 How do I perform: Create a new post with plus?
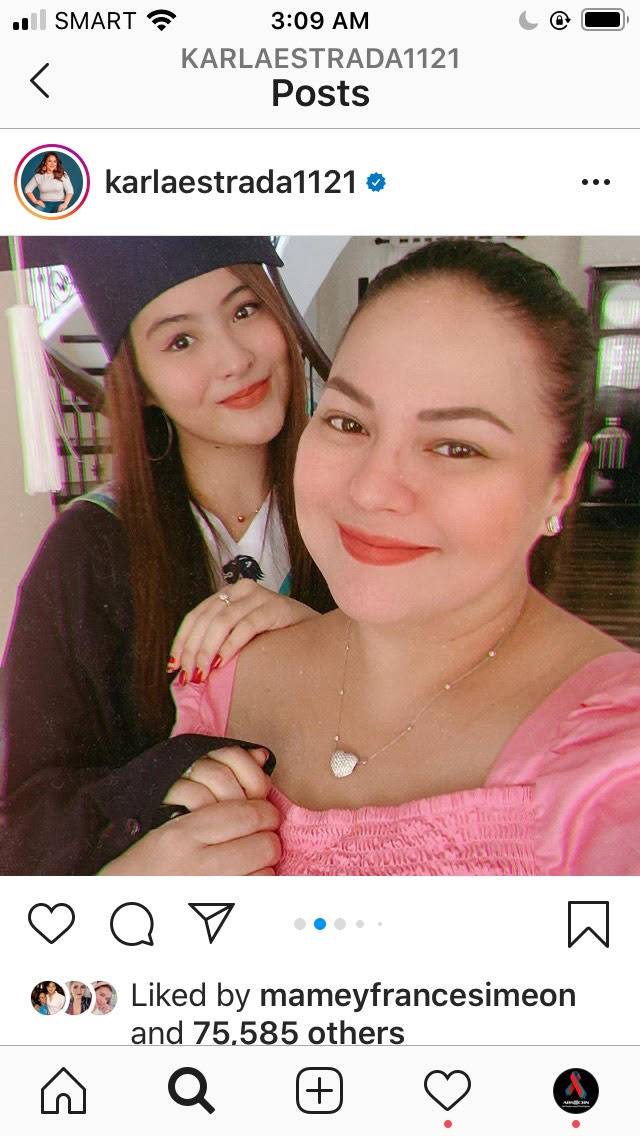(x=320, y=1090)
